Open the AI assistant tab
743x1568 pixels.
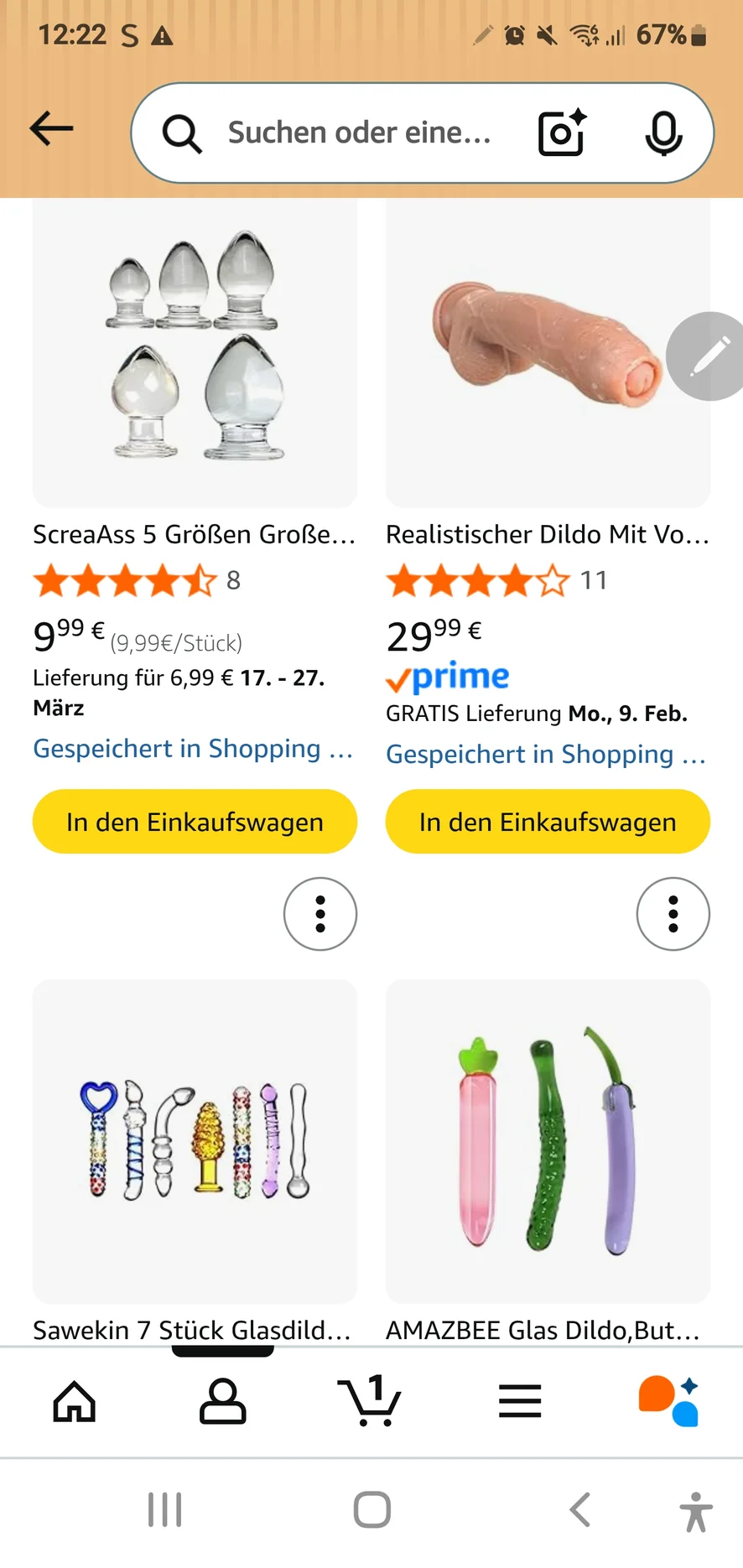tap(668, 1401)
